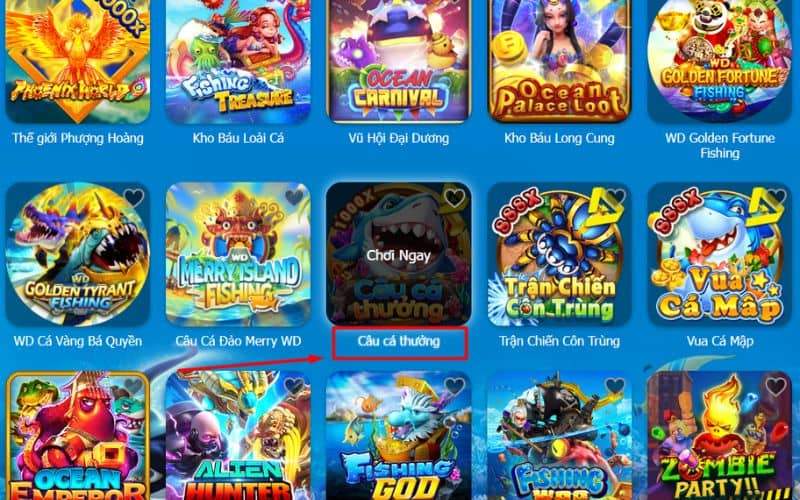Image resolution: width=800 pixels, height=500 pixels.
Task: Open the Kho Báu Loài Cá game
Action: click(x=238, y=60)
